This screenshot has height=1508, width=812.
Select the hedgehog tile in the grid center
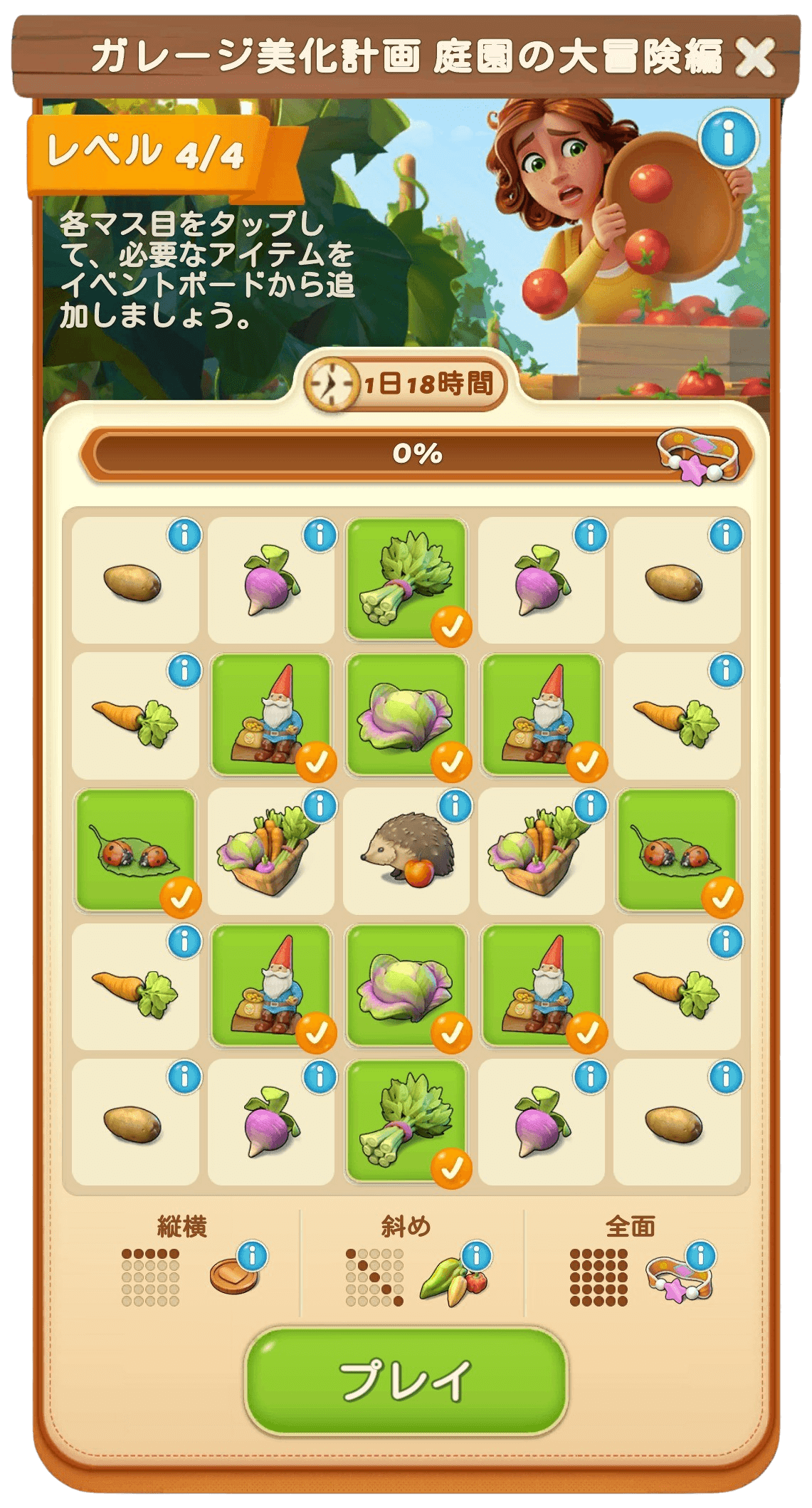tap(406, 851)
